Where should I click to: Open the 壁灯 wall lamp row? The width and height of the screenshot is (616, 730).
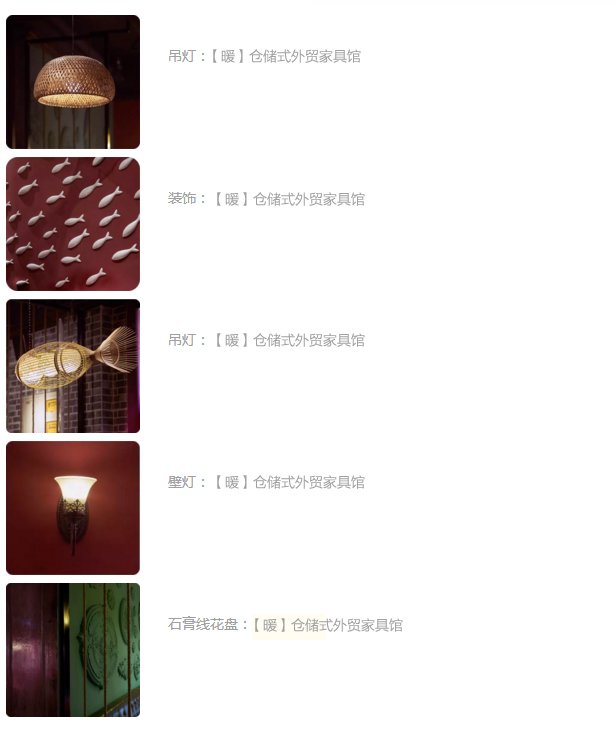[266, 482]
